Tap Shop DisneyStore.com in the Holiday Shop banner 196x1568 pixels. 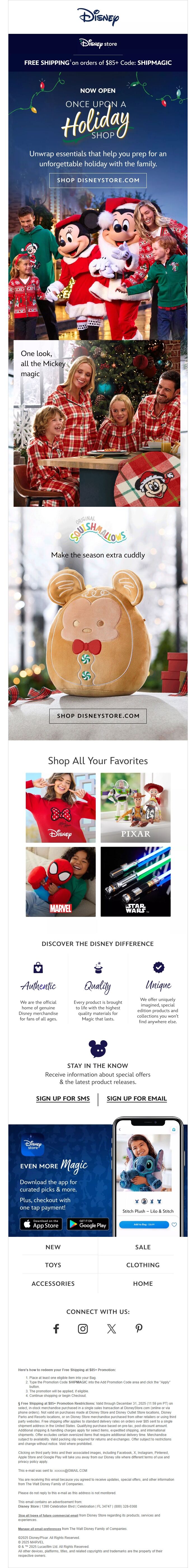click(98, 180)
